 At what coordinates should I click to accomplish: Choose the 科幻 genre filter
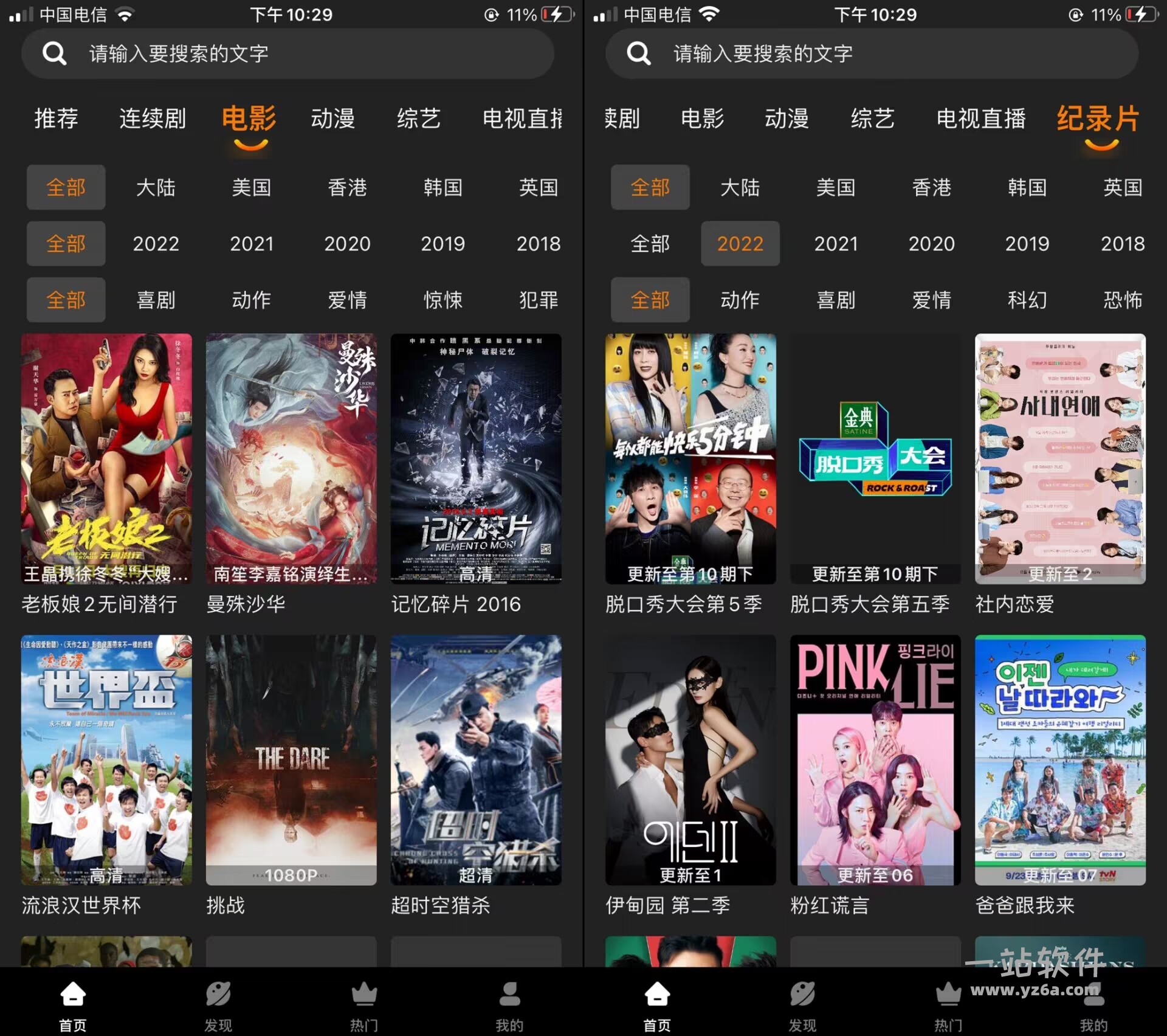1027,300
